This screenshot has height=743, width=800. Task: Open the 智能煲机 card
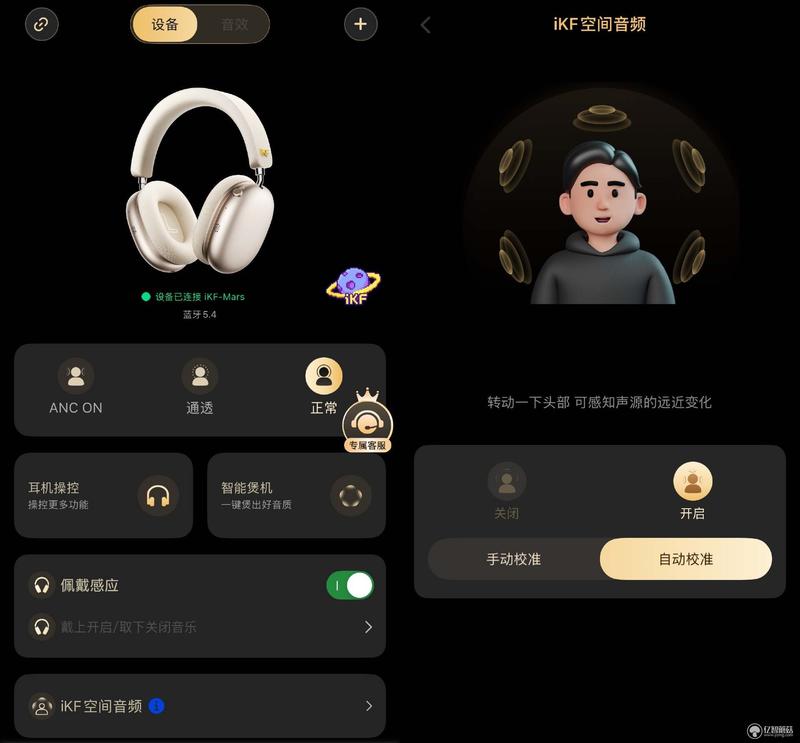click(x=296, y=496)
